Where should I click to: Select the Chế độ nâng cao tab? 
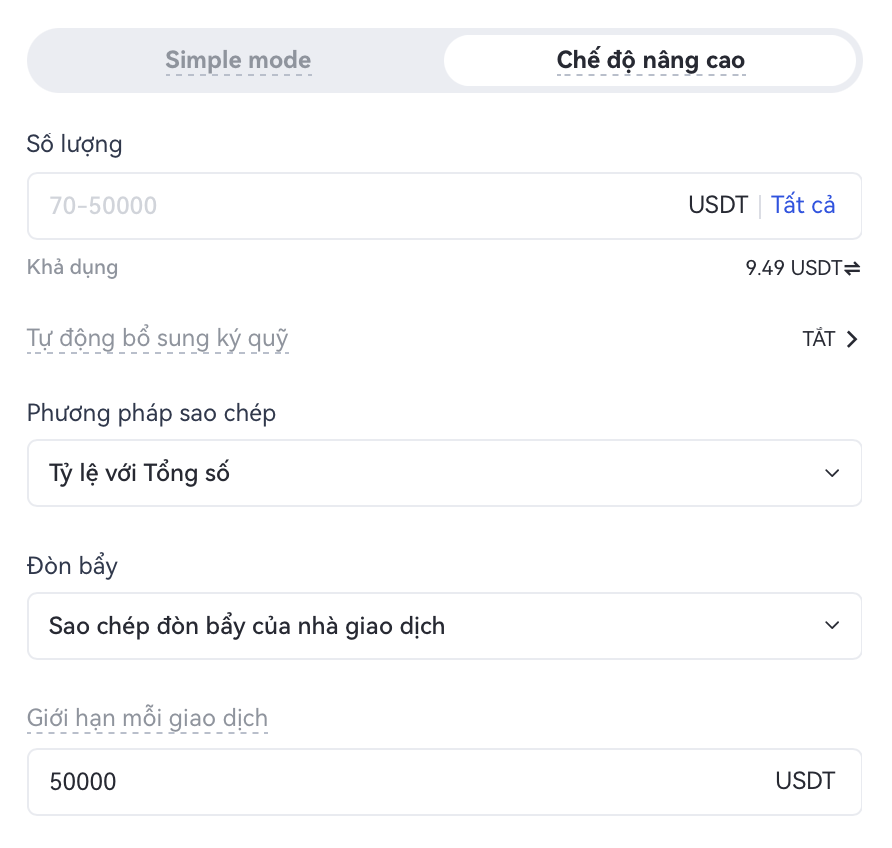pyautogui.click(x=650, y=60)
